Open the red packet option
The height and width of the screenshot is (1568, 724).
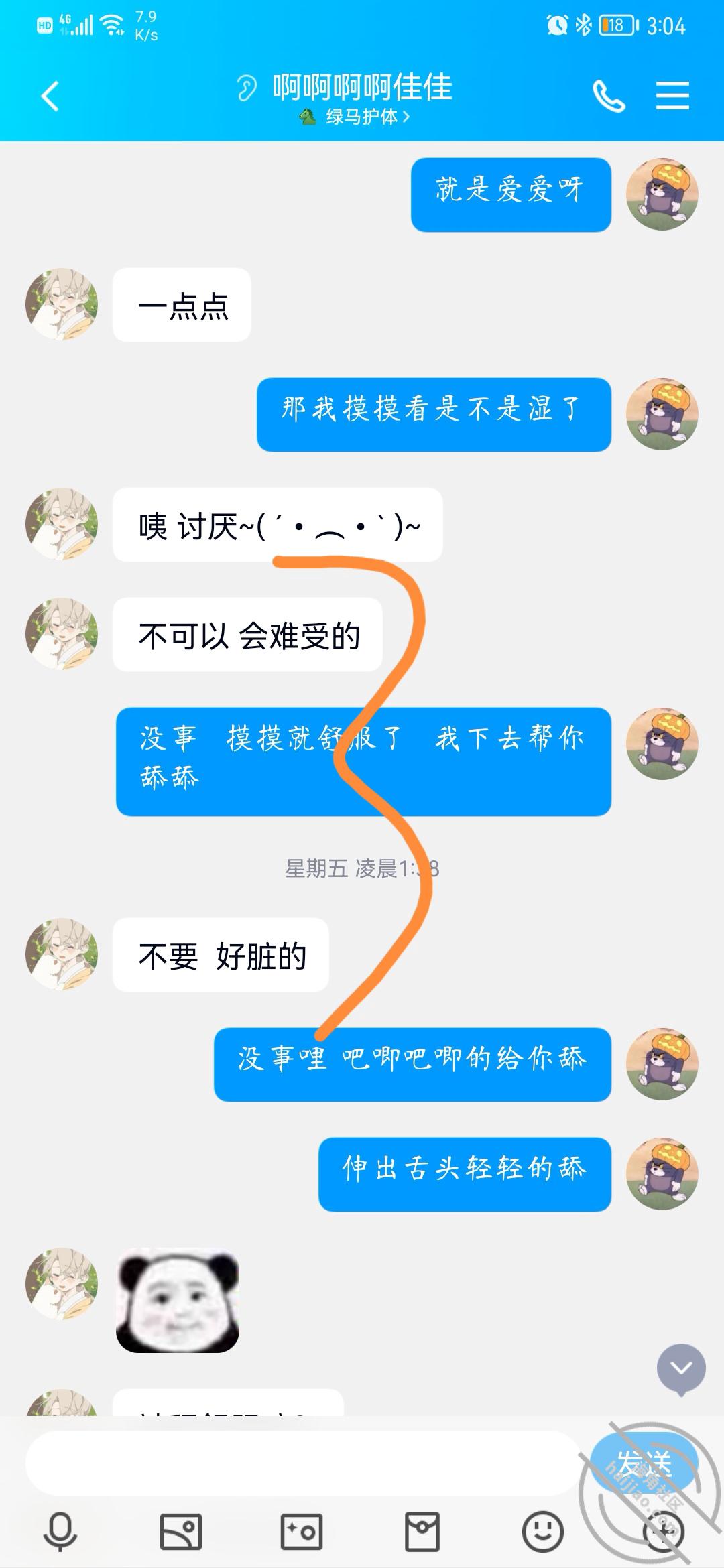click(422, 1532)
